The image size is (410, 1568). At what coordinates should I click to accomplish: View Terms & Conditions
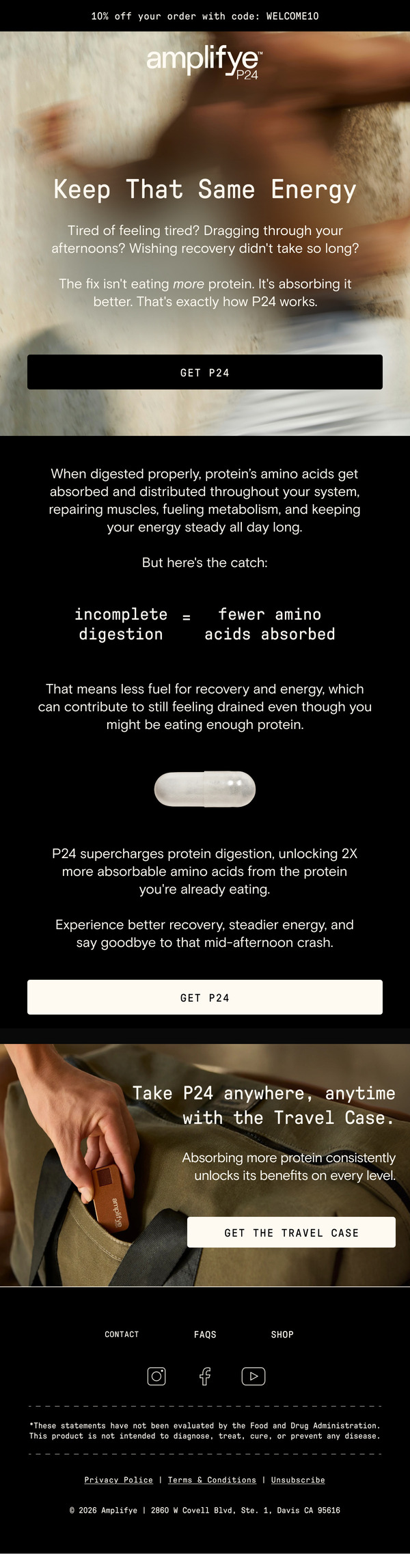tap(212, 1479)
